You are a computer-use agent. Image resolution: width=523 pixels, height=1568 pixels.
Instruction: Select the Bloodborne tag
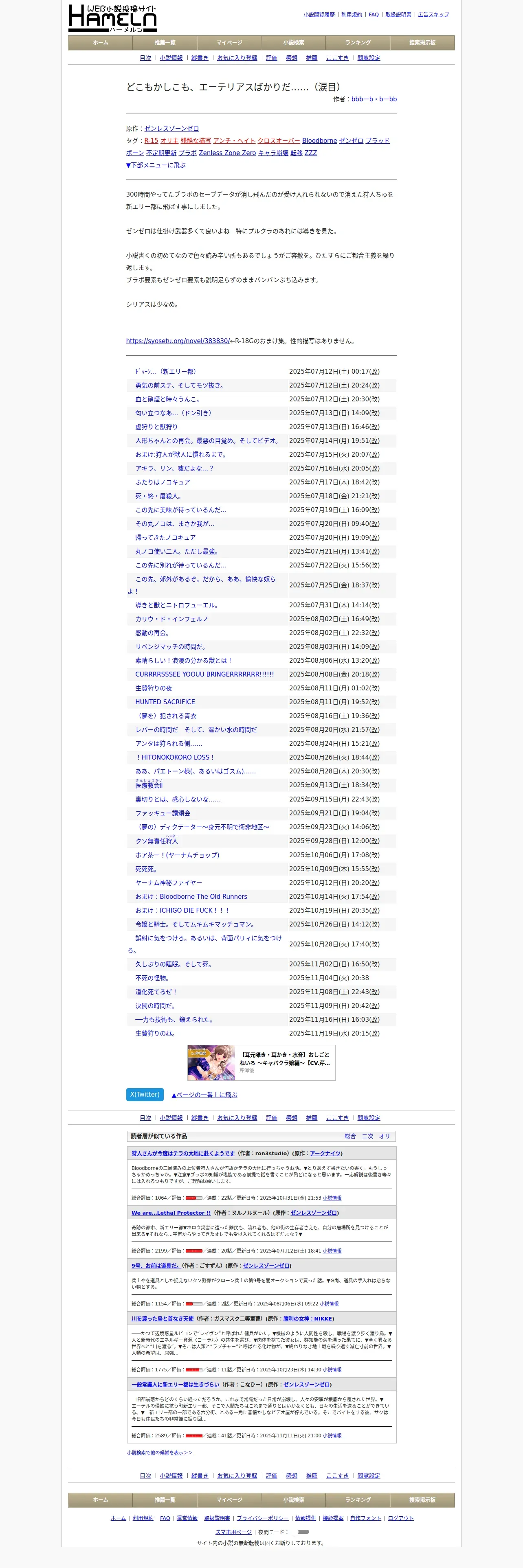point(319,140)
